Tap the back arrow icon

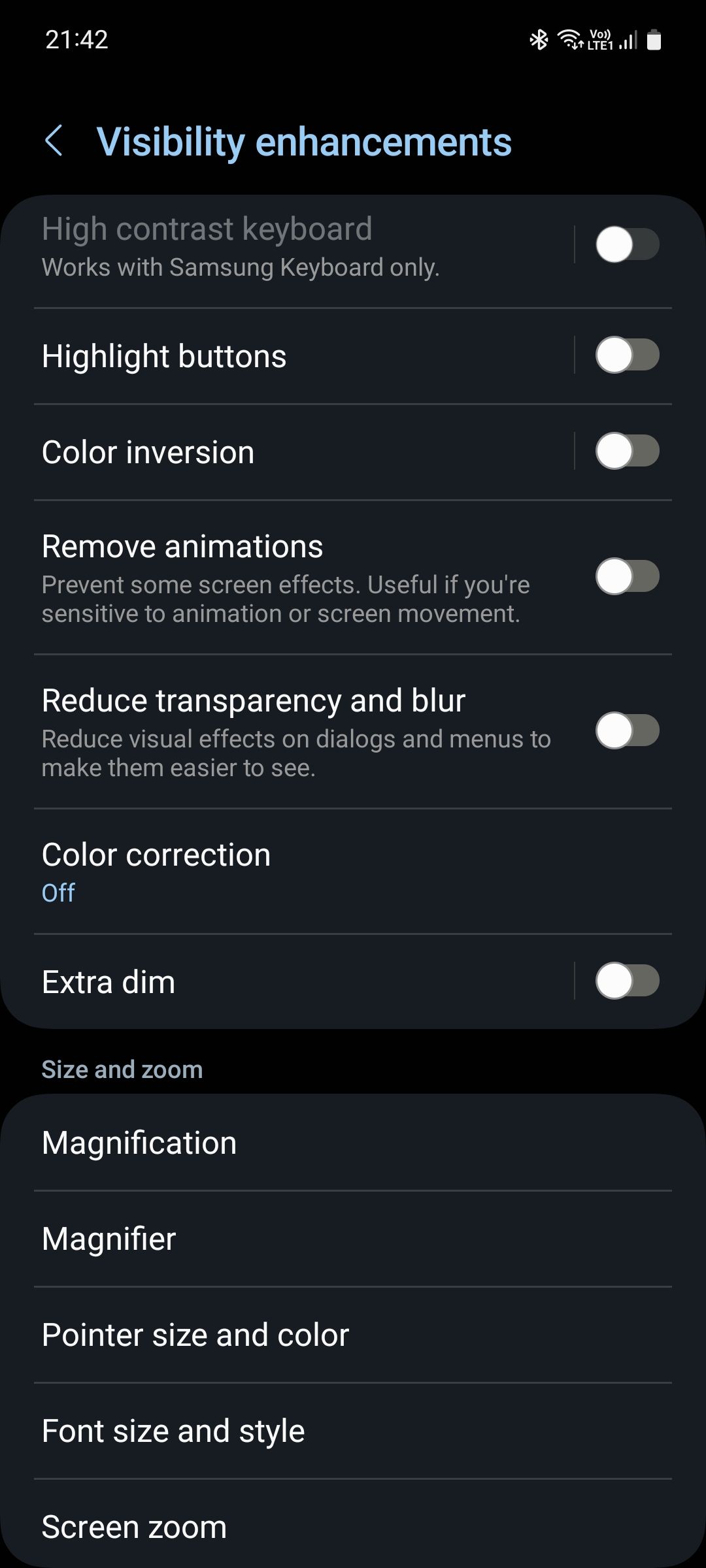tap(56, 141)
